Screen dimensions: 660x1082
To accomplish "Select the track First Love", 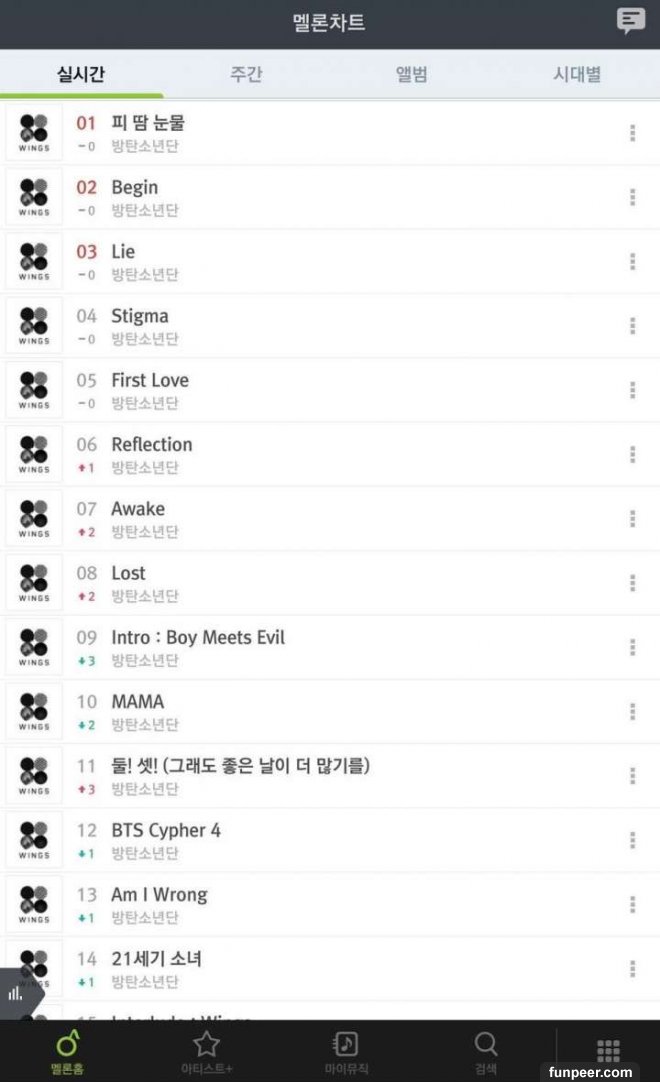I will point(150,381).
